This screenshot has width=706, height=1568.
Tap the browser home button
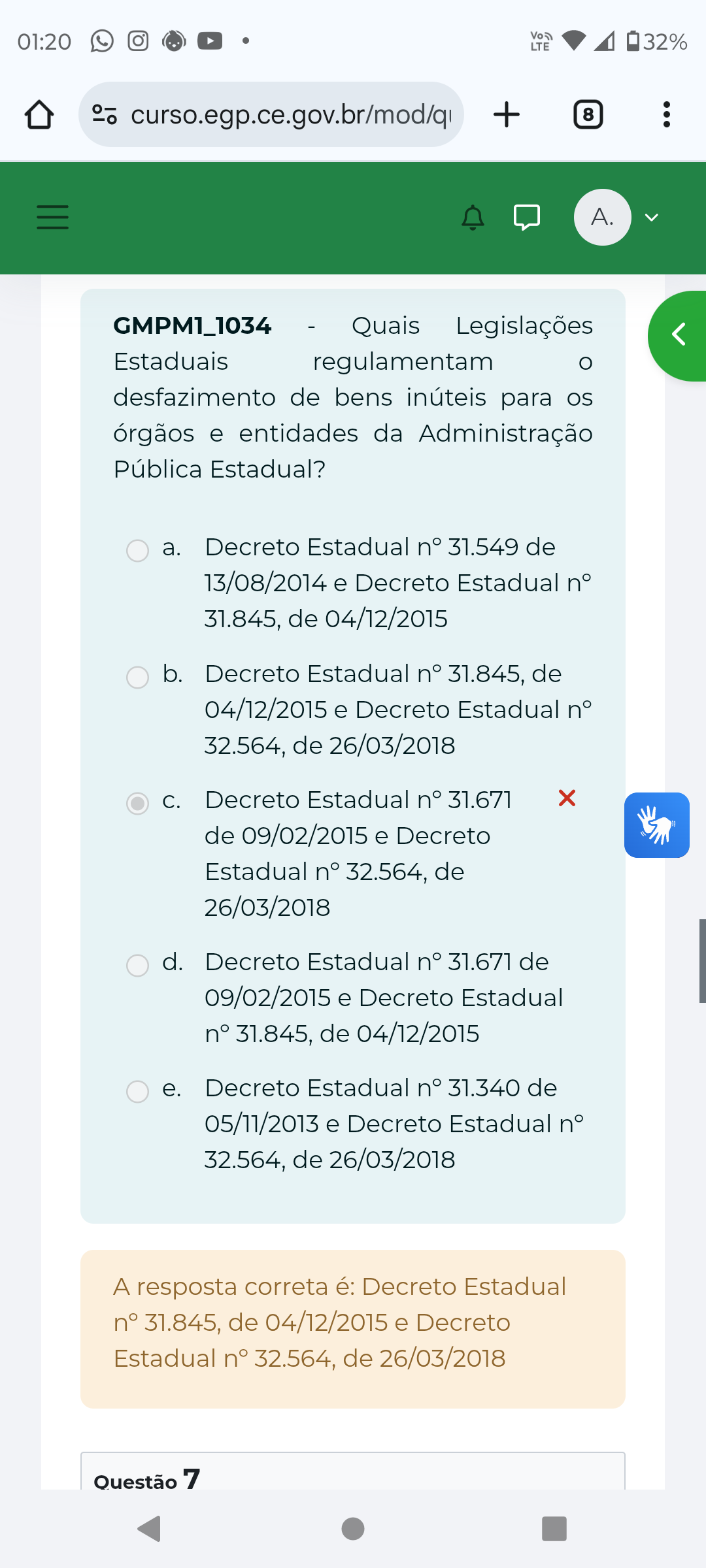(39, 114)
